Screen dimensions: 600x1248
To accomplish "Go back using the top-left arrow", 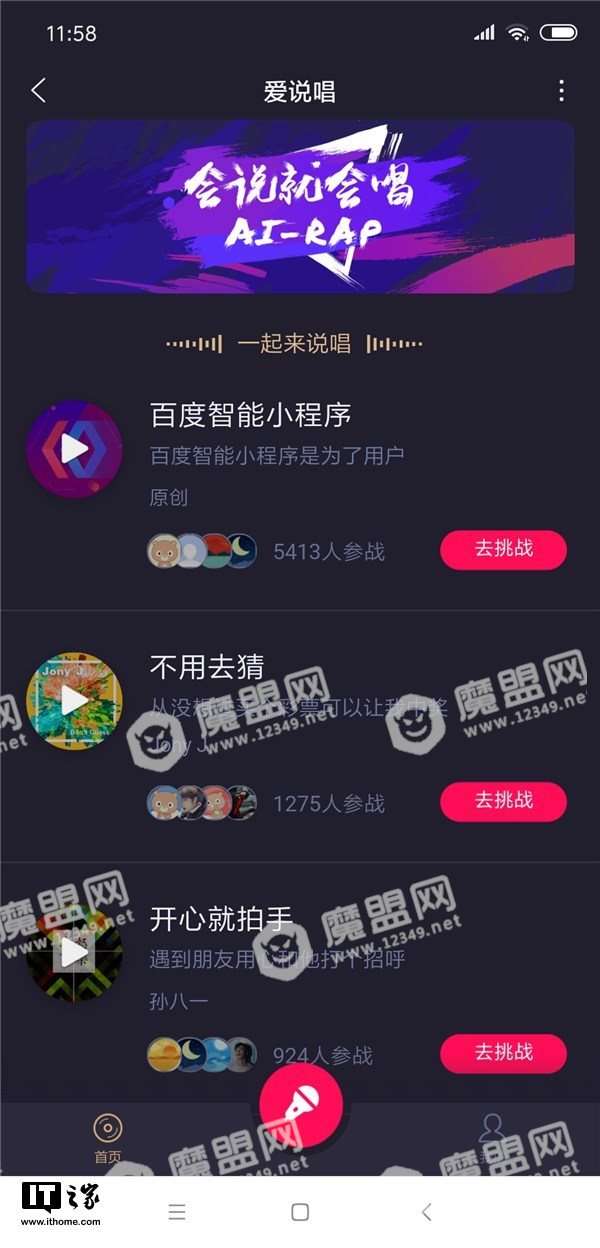I will (x=39, y=91).
